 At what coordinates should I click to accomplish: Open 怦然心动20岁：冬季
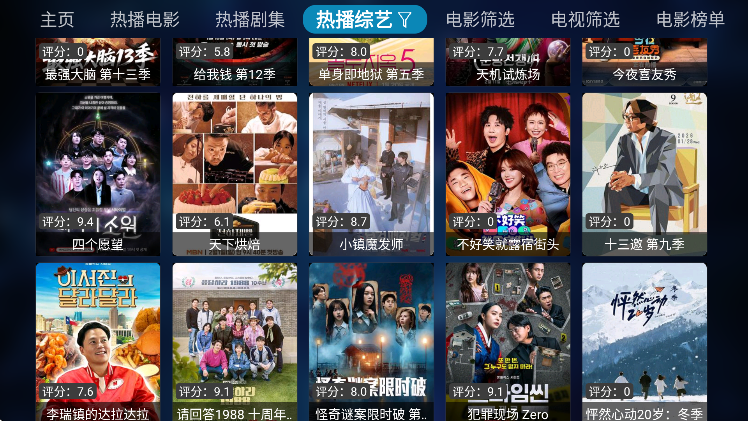tap(644, 340)
